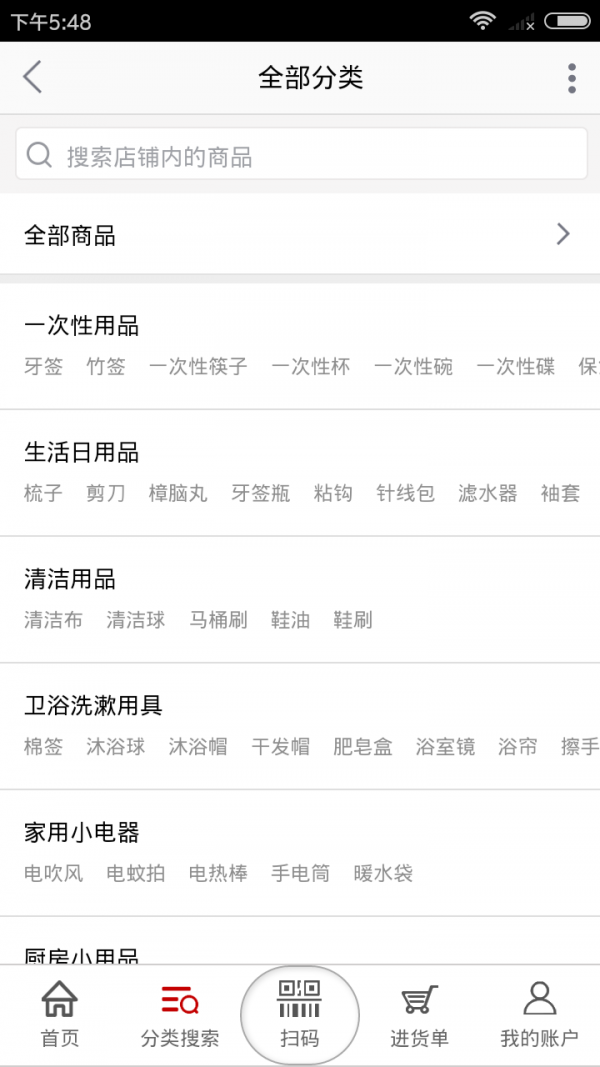Choose the 肥皂盒 subcategory
600x1067 pixels.
point(362,747)
